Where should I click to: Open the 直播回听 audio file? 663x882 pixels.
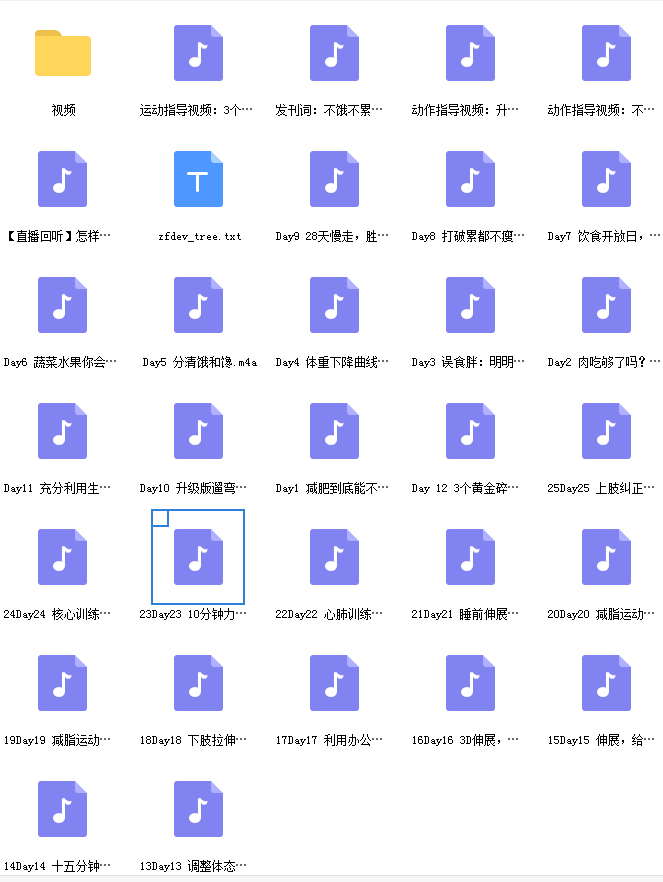[x=63, y=180]
